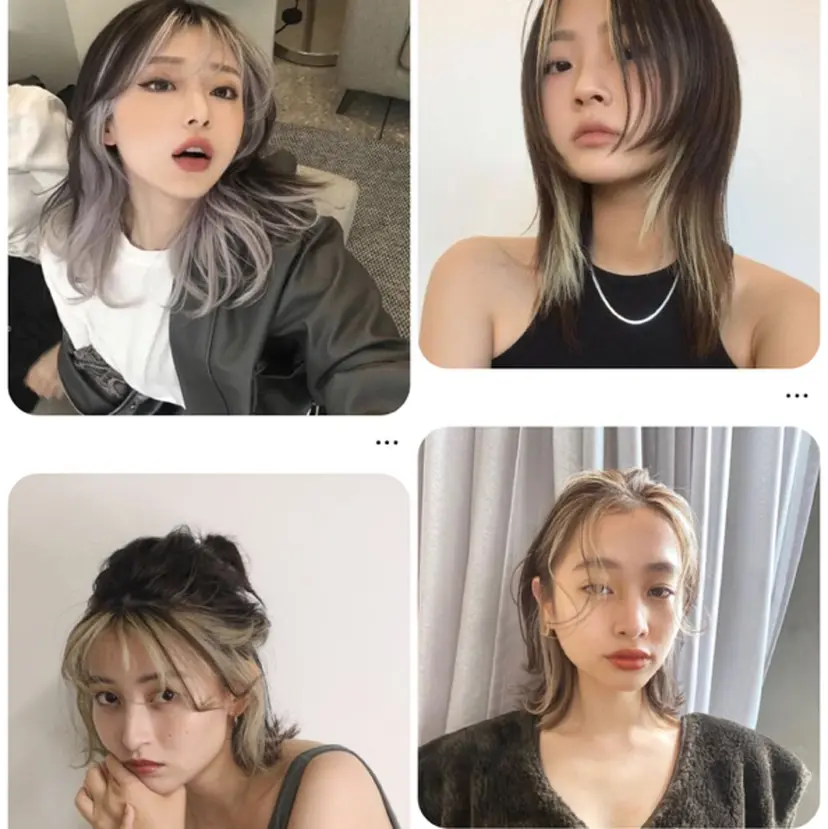Image resolution: width=828 pixels, height=829 pixels.
Task: Open the pin with black tank top and silver necklace
Action: (x=618, y=185)
